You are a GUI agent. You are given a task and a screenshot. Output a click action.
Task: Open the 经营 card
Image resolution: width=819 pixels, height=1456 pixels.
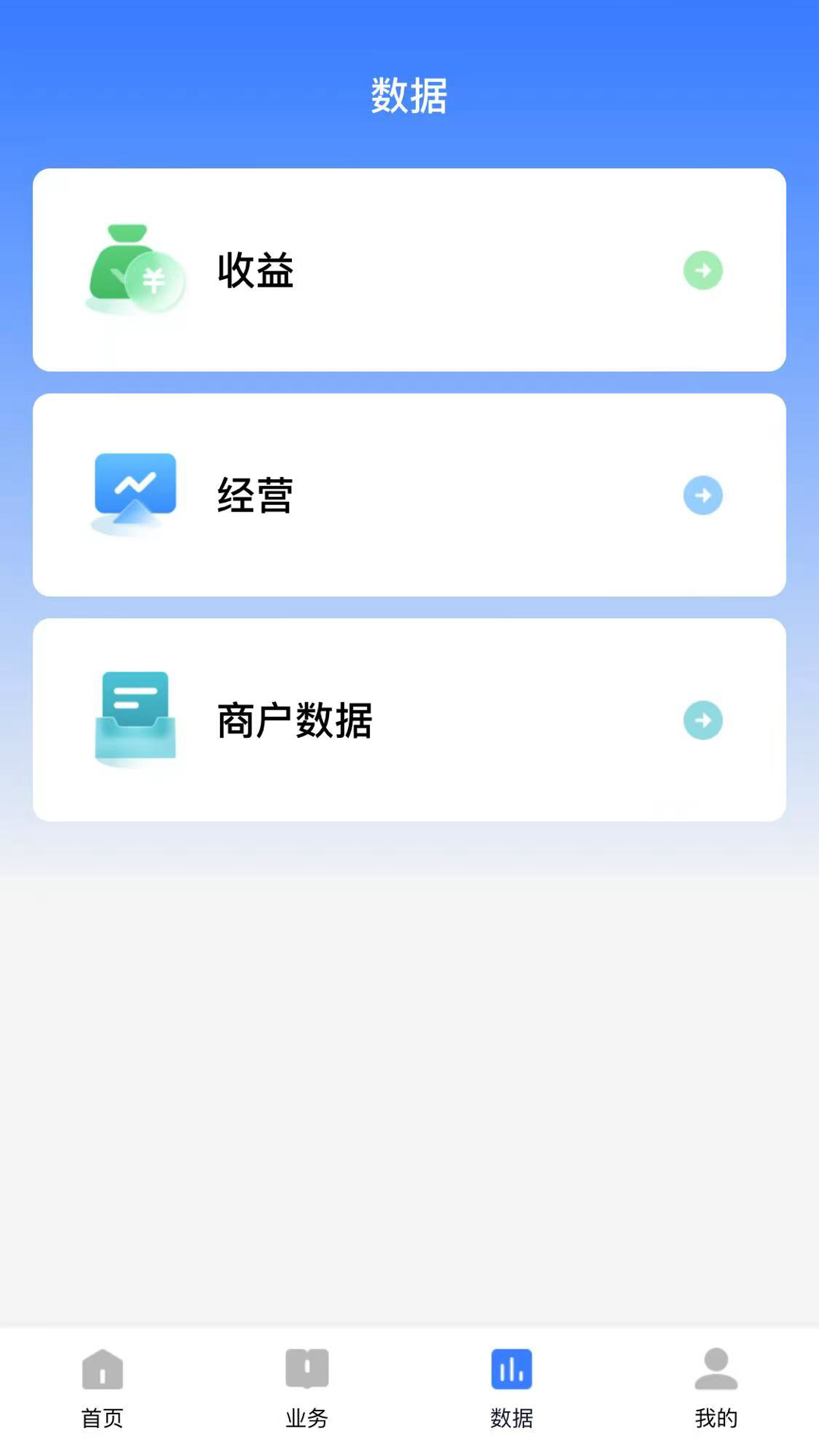tap(409, 494)
